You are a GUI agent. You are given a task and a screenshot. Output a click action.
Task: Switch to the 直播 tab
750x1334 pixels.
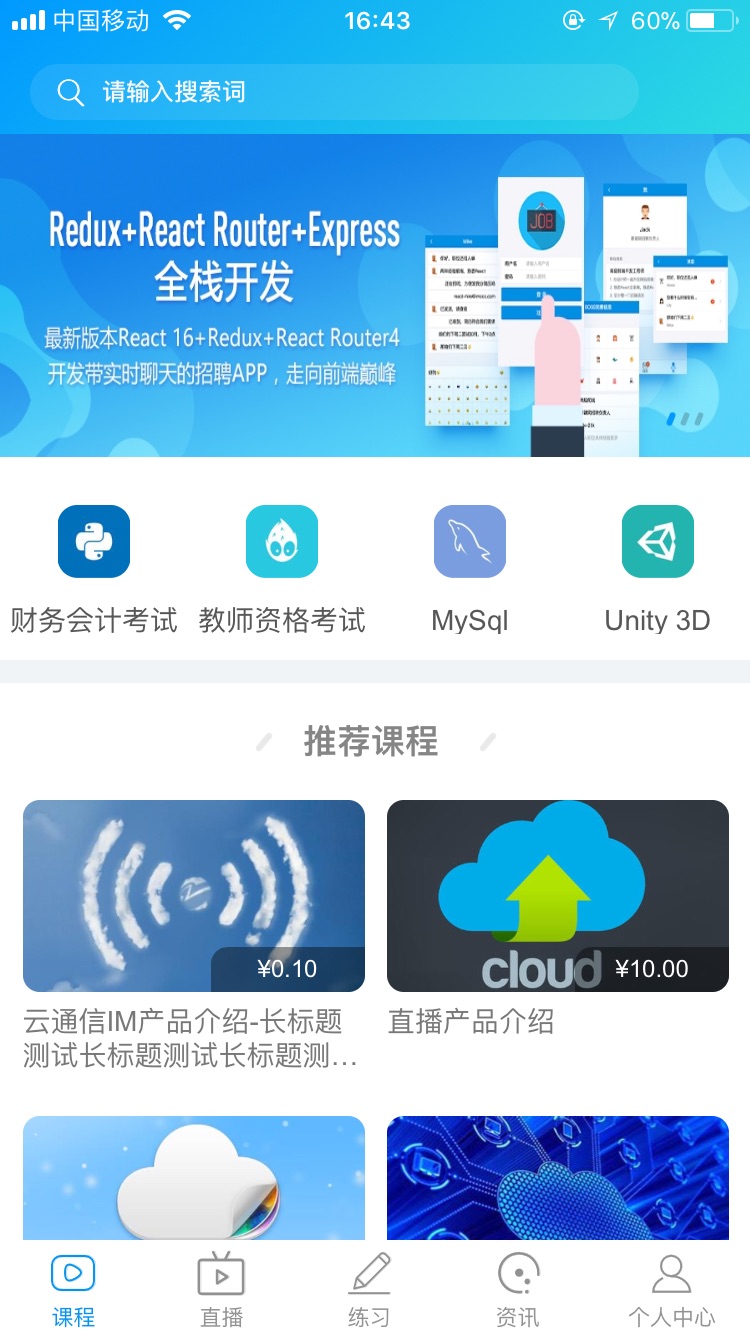[221, 1288]
